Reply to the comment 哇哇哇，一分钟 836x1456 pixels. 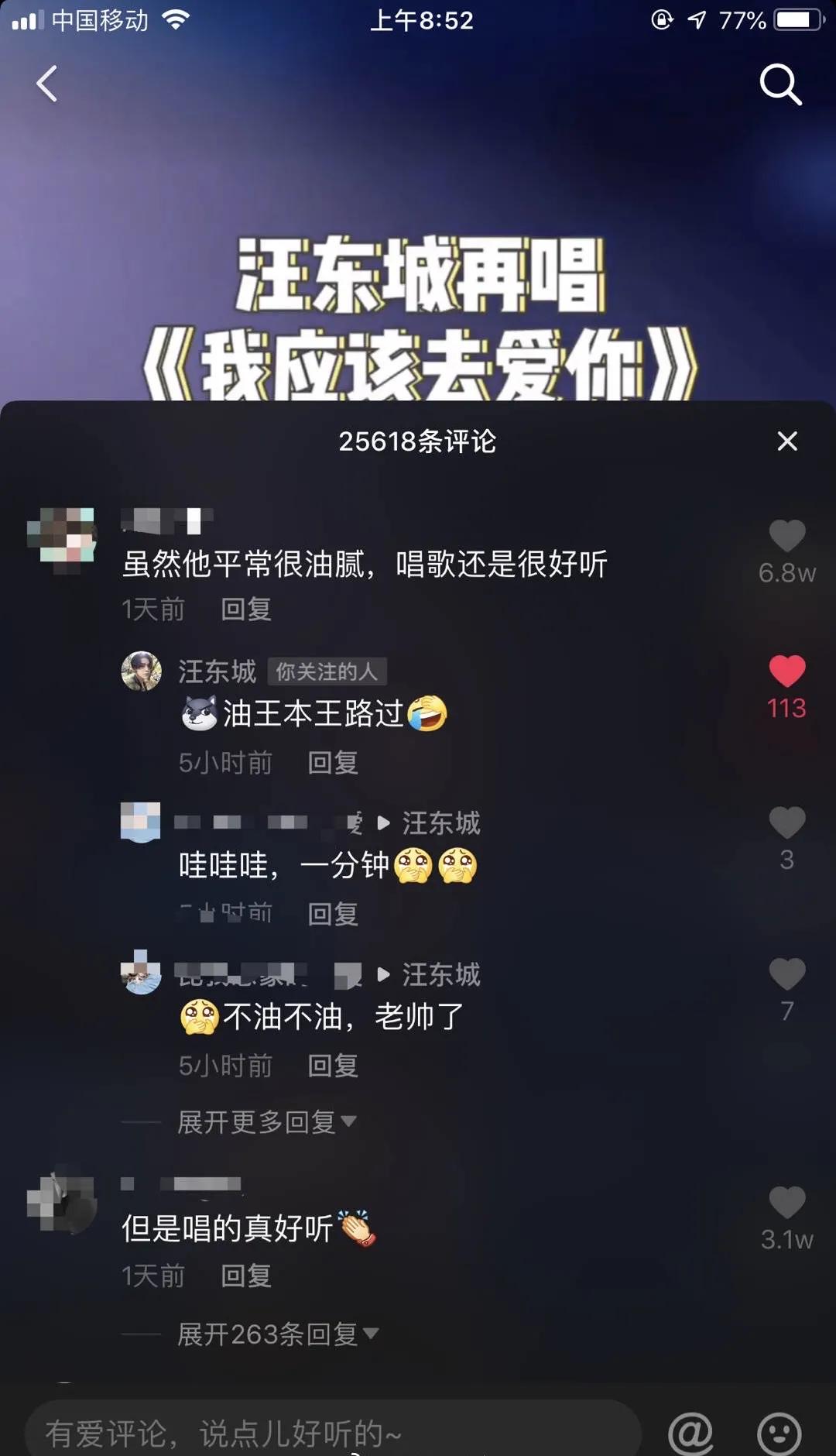point(332,915)
